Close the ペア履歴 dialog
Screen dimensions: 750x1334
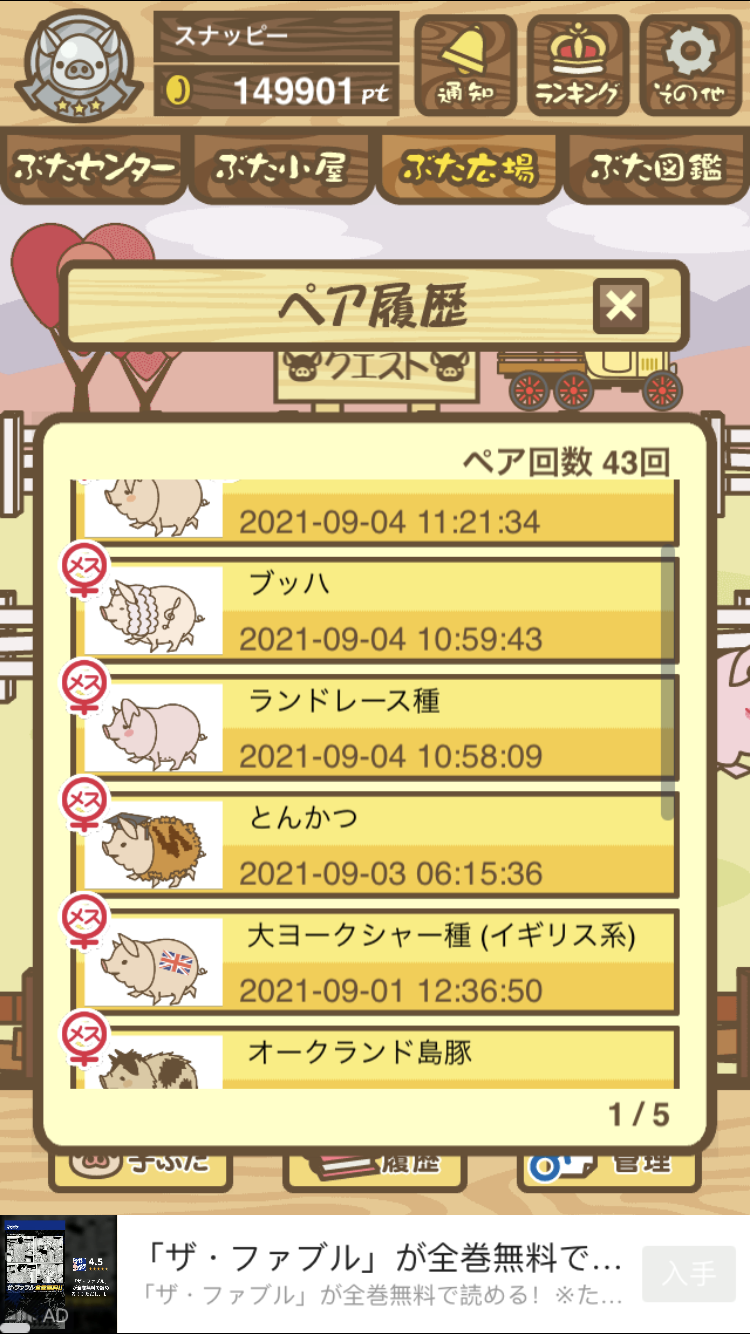coord(621,306)
